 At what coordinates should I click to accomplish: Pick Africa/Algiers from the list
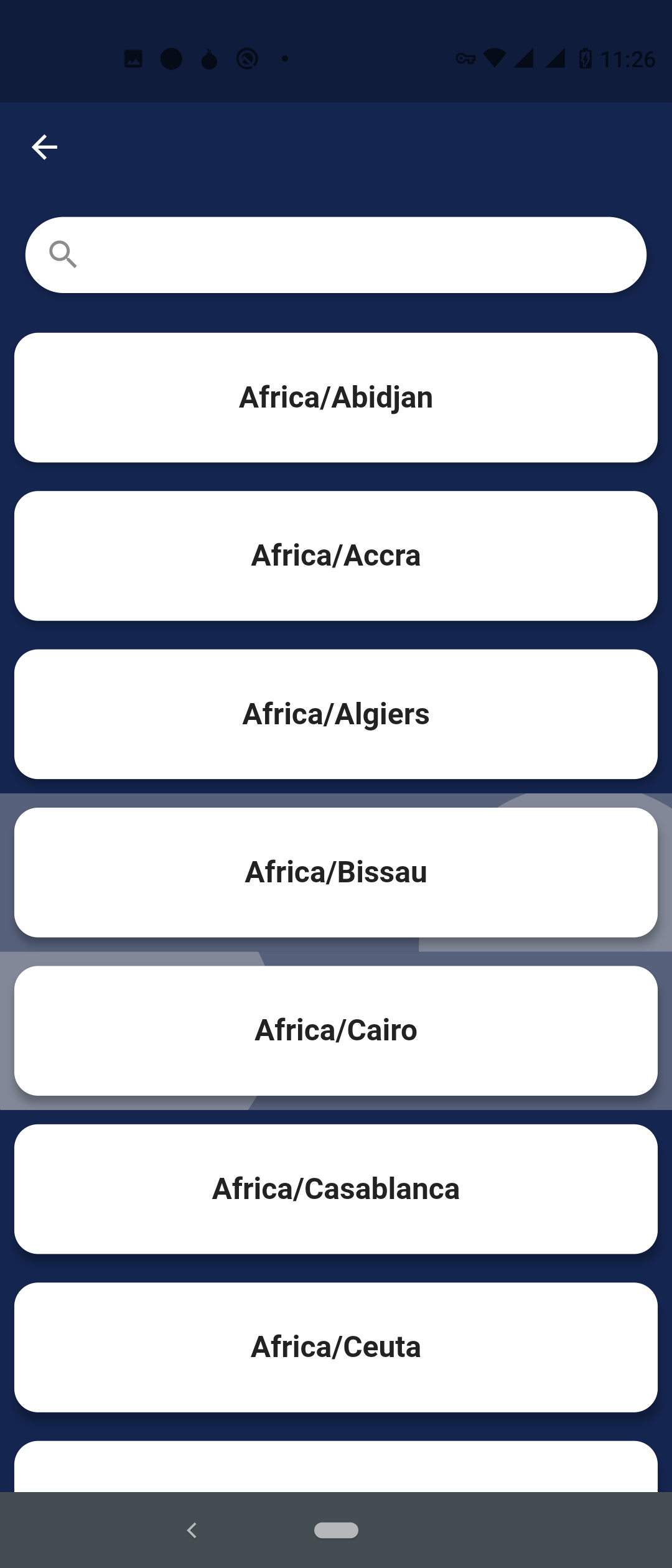tap(336, 714)
